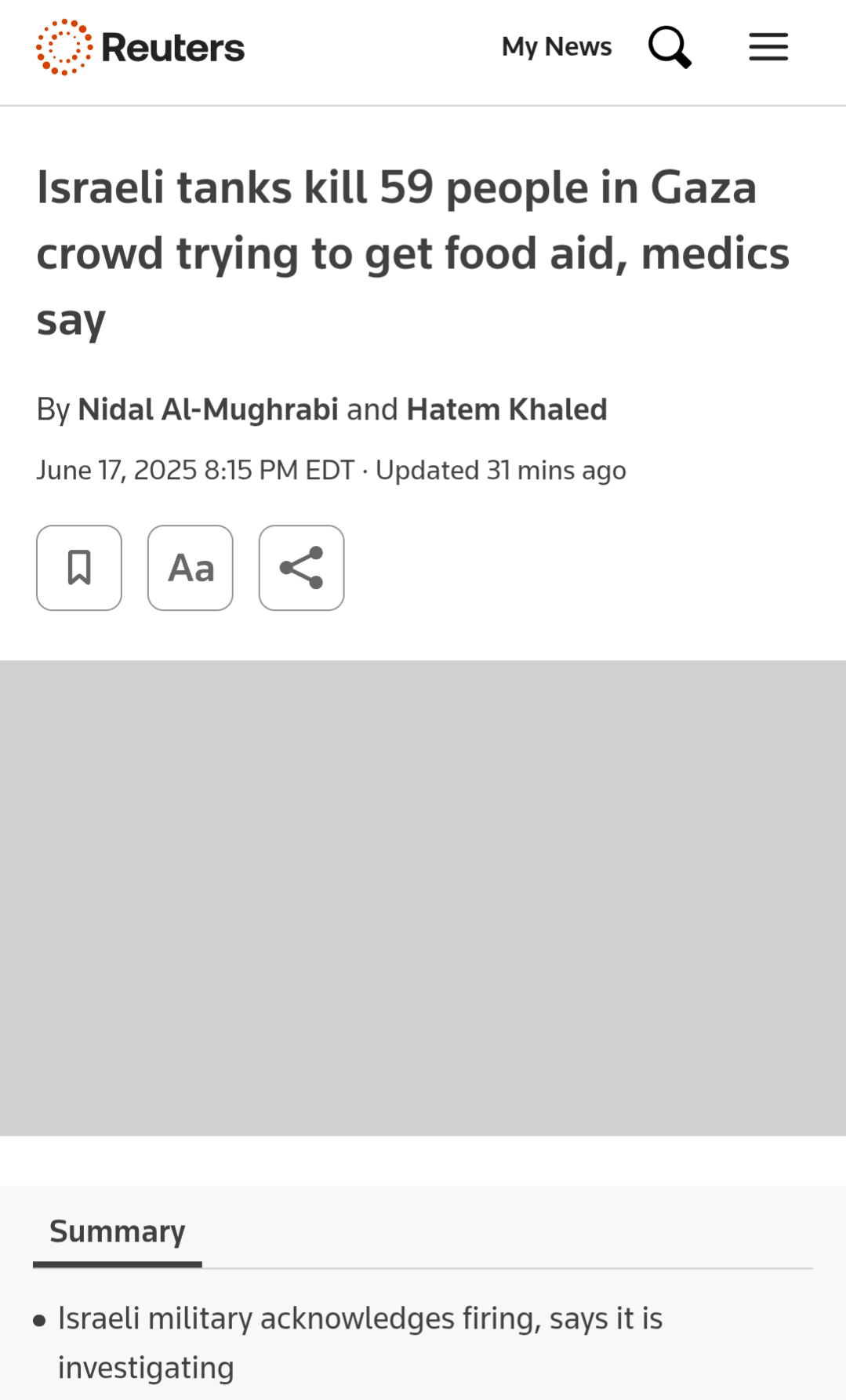View author Hatem Khaled's profile
The width and height of the screenshot is (846, 1400).
(507, 409)
